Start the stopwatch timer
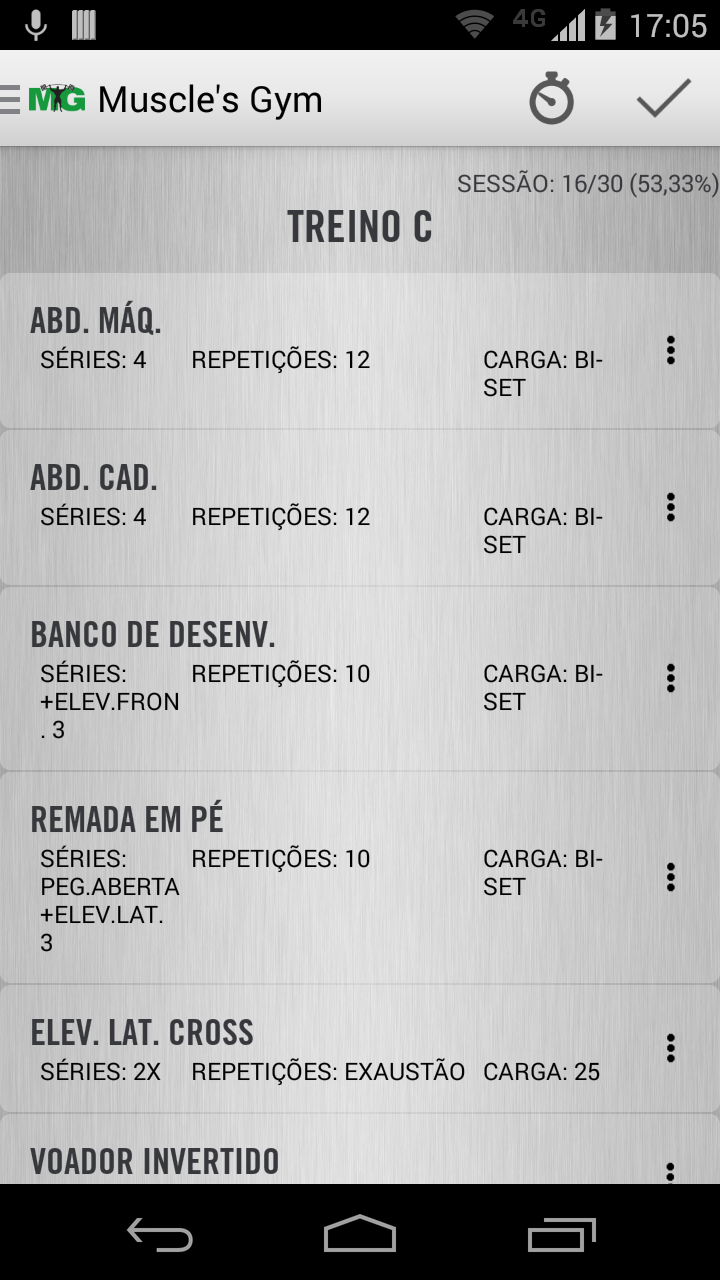Screen dimensions: 720x1280 pyautogui.click(x=551, y=99)
